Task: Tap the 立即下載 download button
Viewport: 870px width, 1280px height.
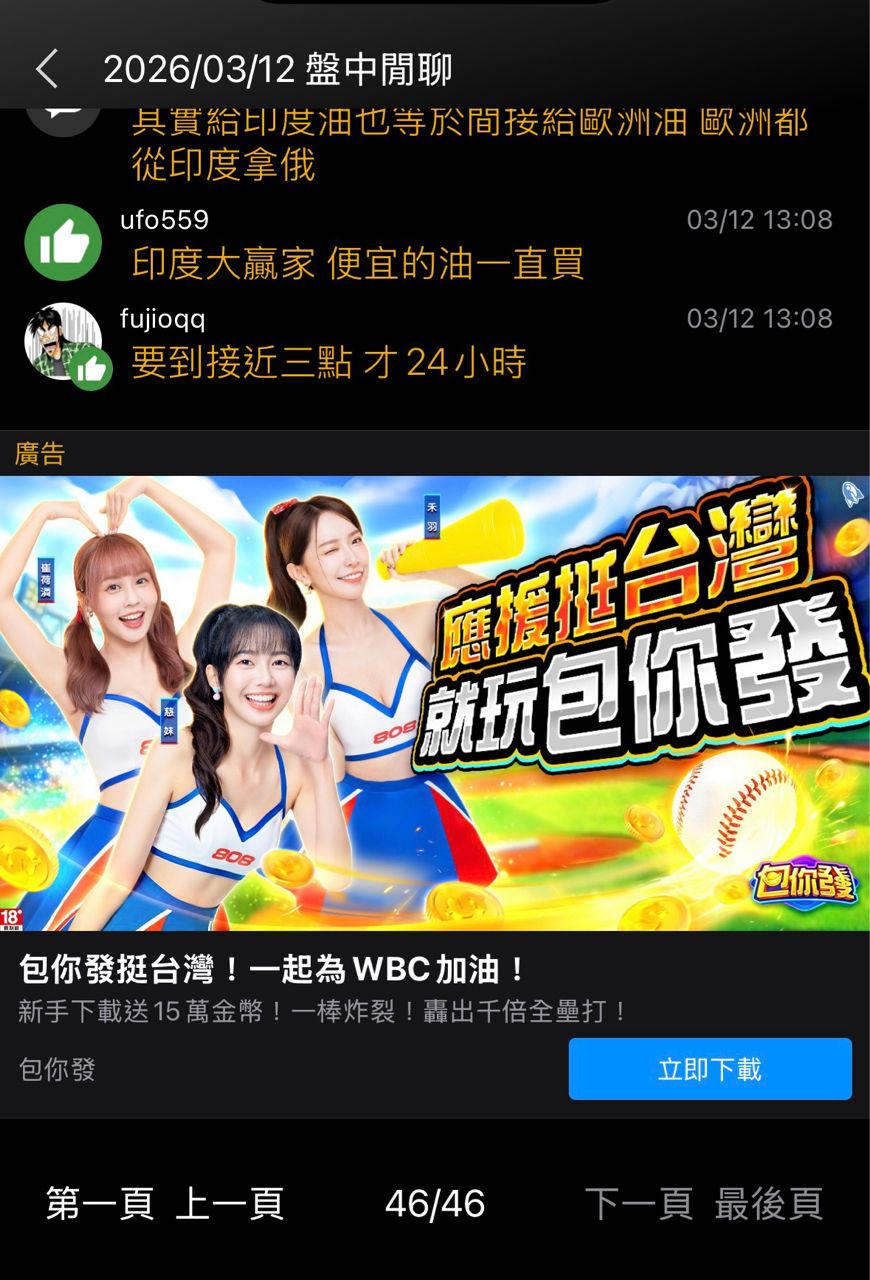Action: click(710, 1069)
